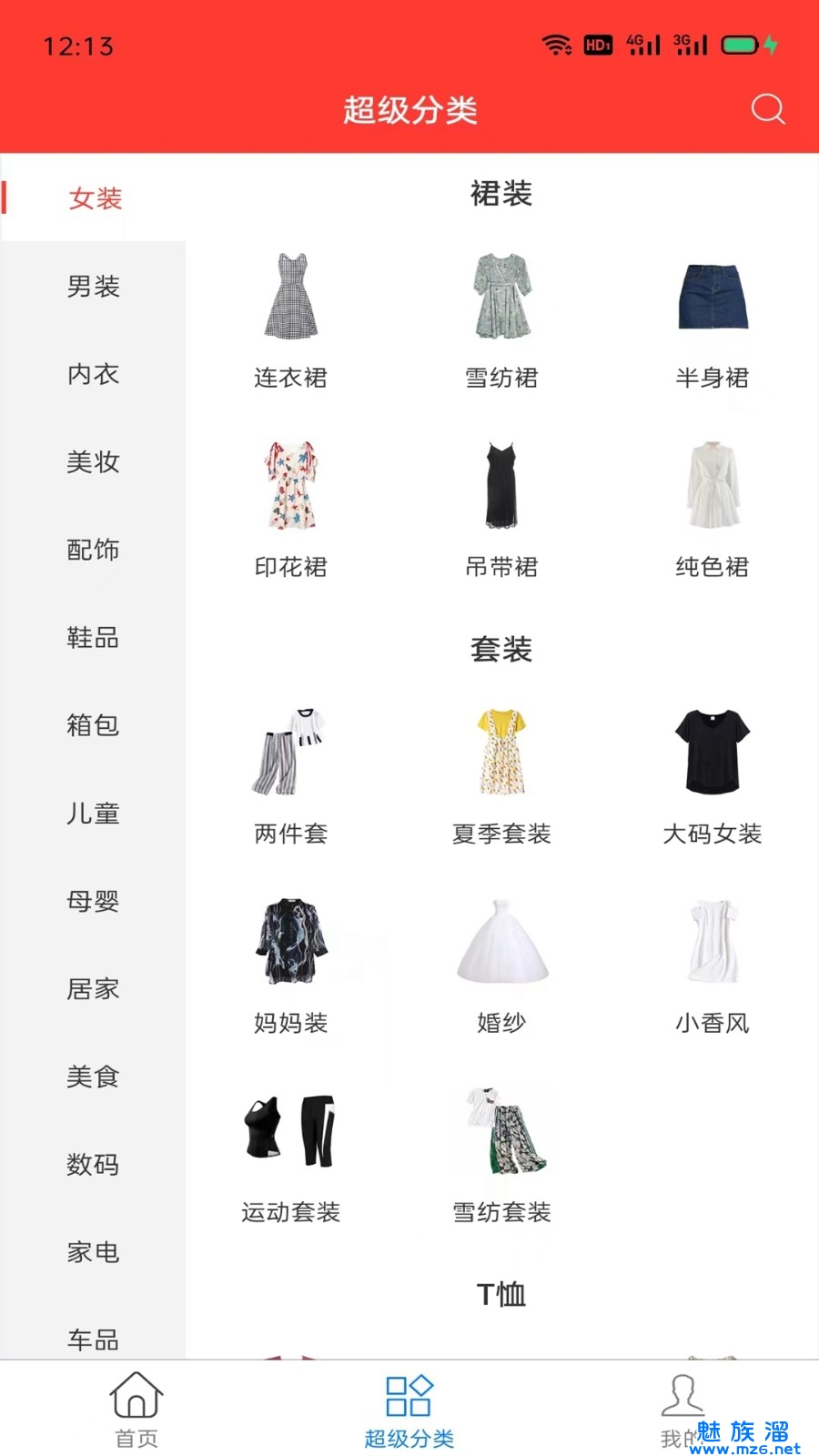Image resolution: width=819 pixels, height=1456 pixels.
Task: View the 印花裙 subcategory
Action: 291,508
